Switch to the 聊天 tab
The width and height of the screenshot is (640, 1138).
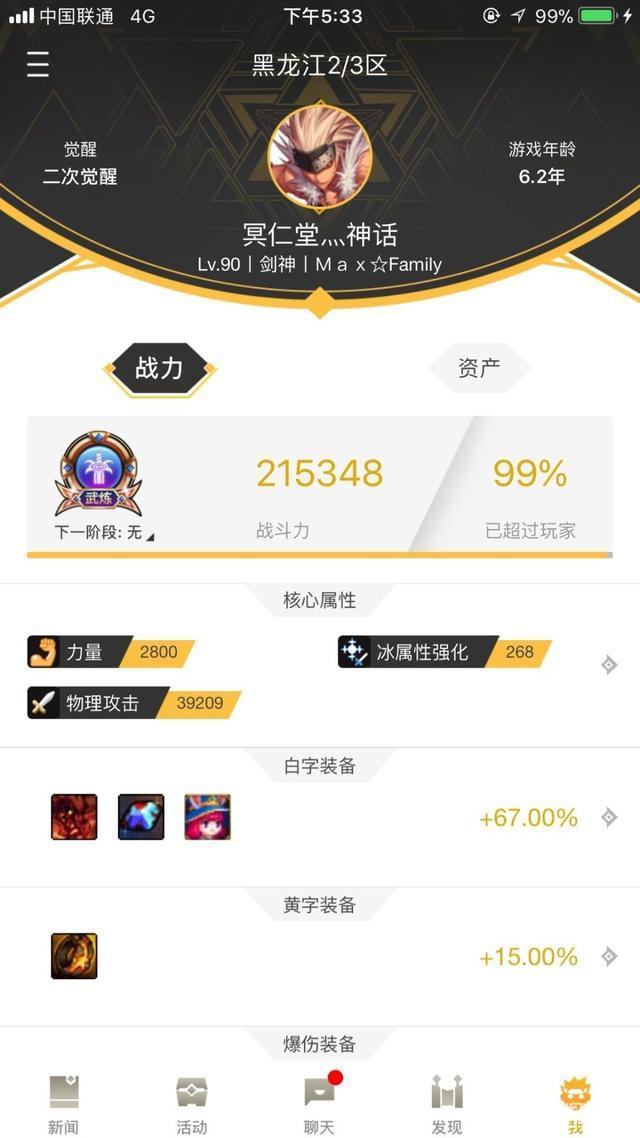click(x=319, y=1103)
